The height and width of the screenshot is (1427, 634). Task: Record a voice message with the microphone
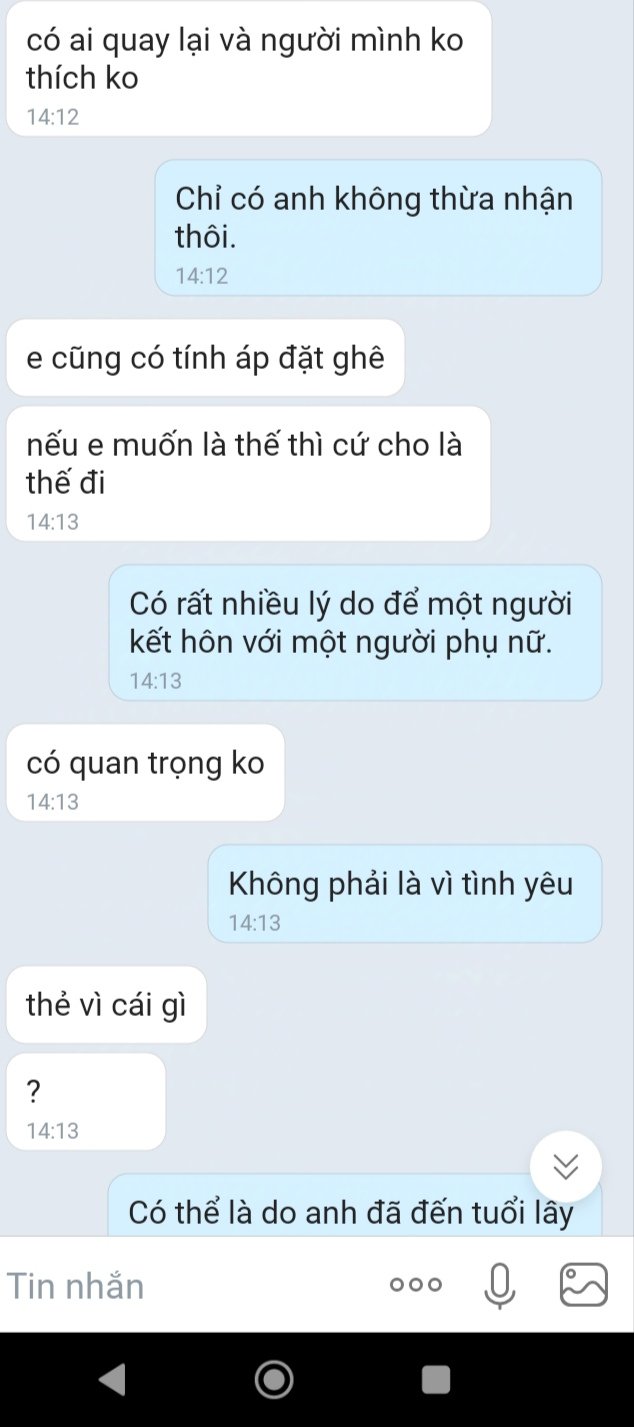tap(499, 1286)
